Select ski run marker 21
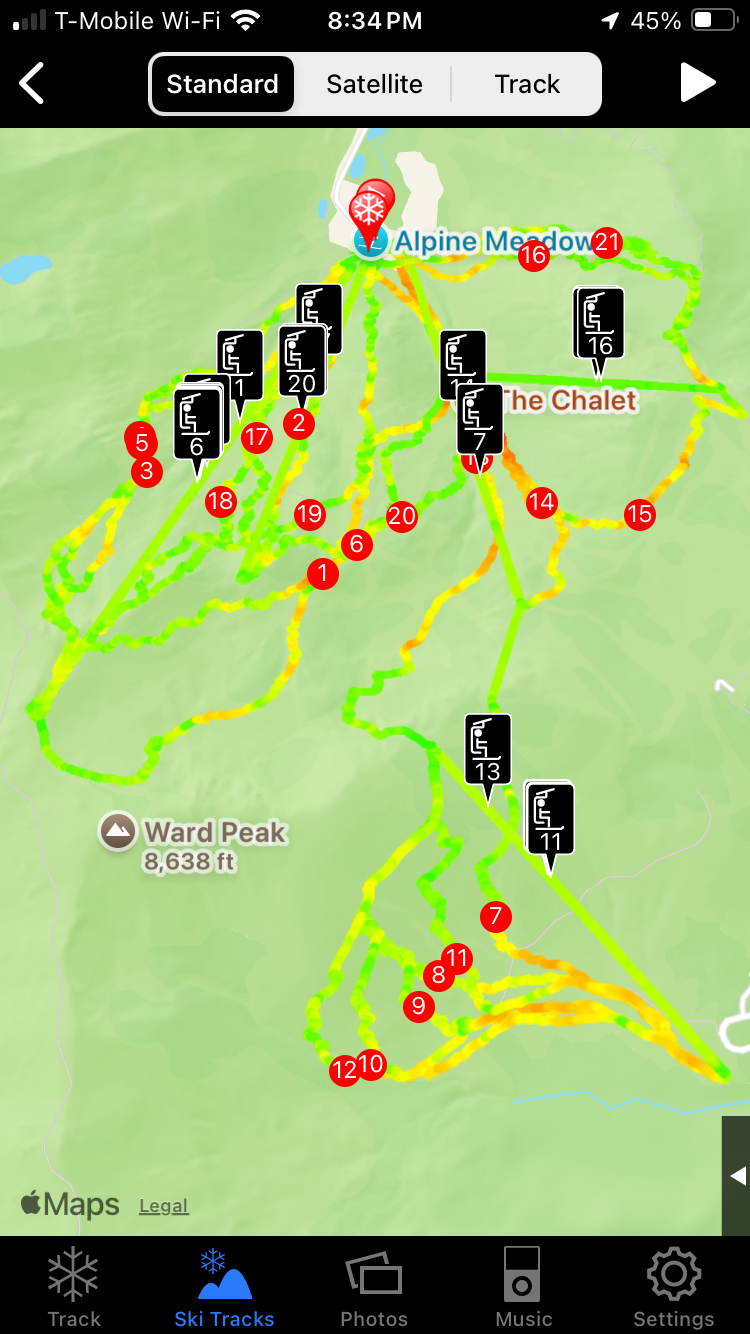This screenshot has height=1334, width=750. click(607, 242)
